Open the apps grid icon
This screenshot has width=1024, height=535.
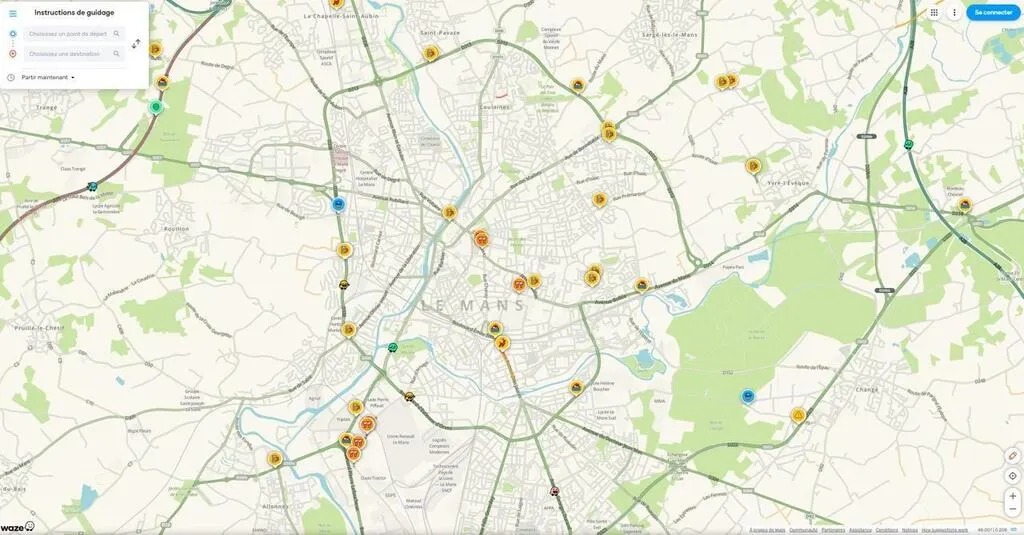coord(934,13)
